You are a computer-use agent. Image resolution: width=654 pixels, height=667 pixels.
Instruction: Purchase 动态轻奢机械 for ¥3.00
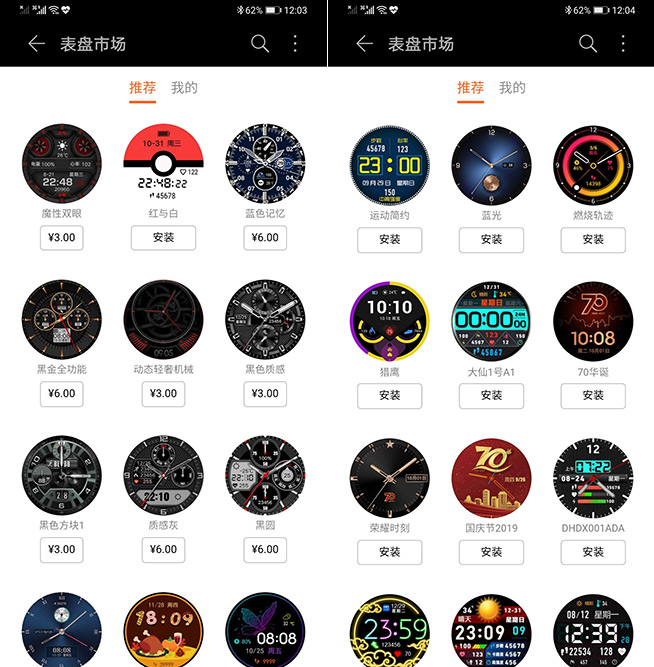(163, 393)
